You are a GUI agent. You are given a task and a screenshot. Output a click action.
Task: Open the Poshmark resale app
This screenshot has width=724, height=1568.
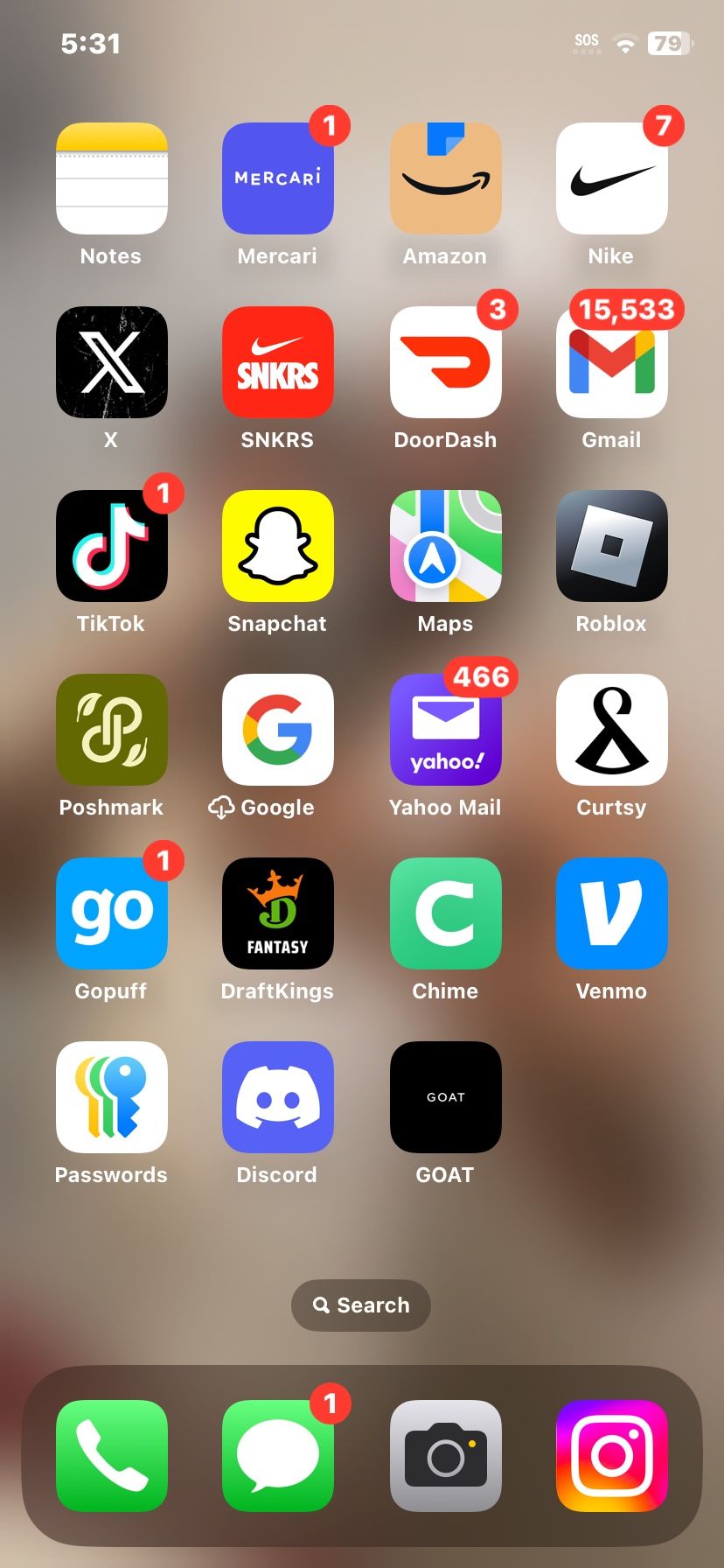coord(111,729)
